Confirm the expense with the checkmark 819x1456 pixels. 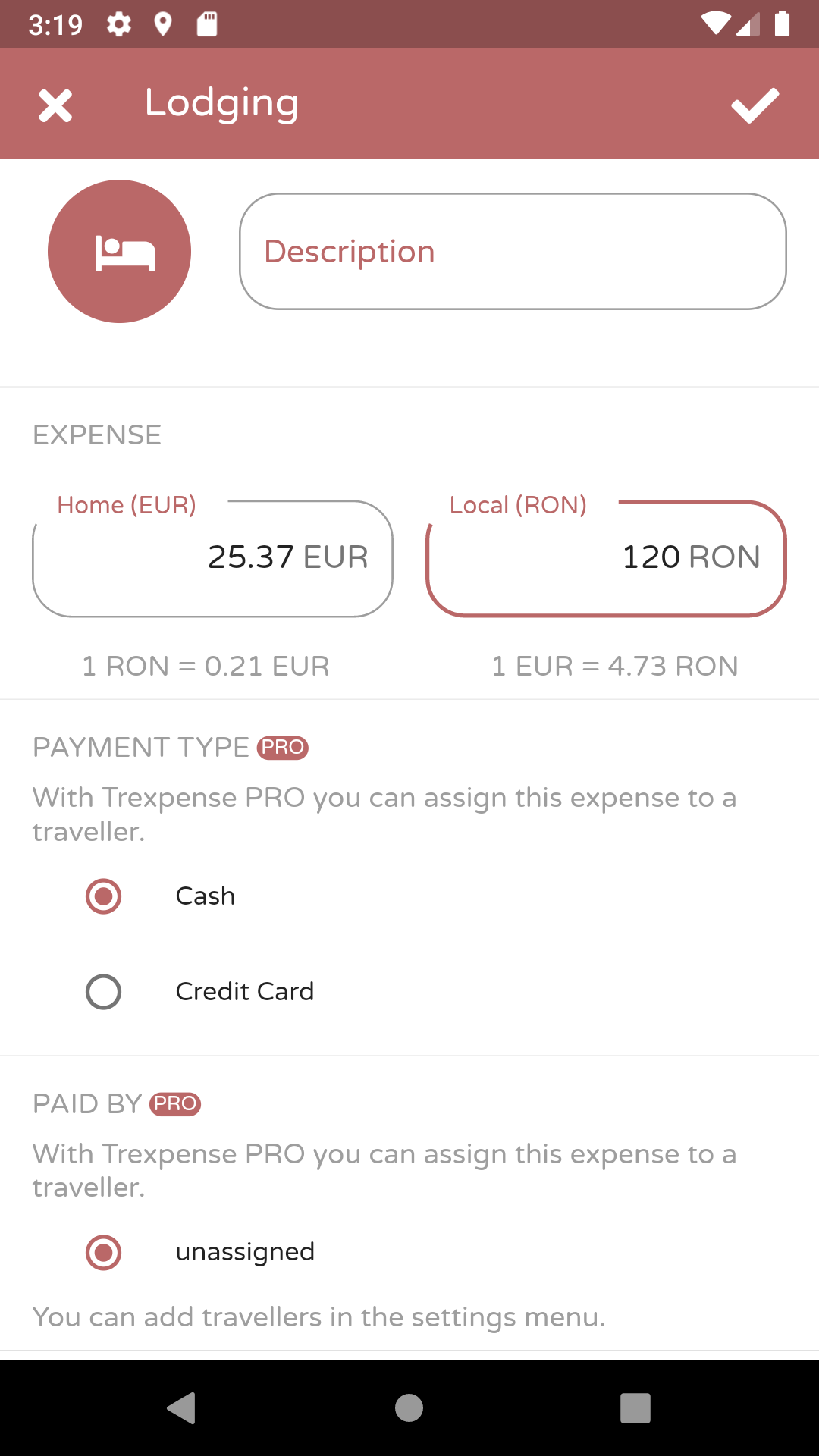coord(755,105)
